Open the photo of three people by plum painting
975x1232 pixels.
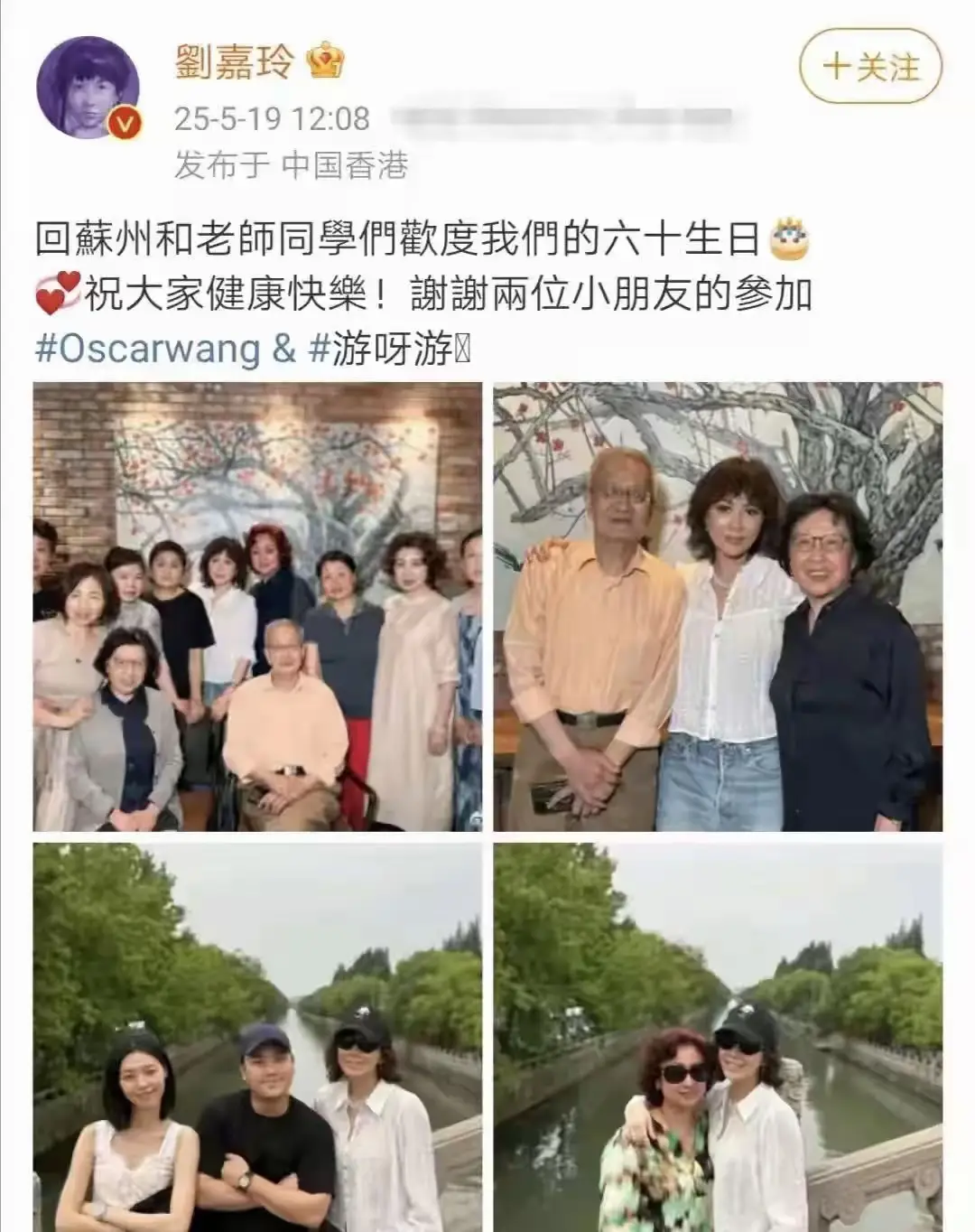pyautogui.click(x=718, y=606)
